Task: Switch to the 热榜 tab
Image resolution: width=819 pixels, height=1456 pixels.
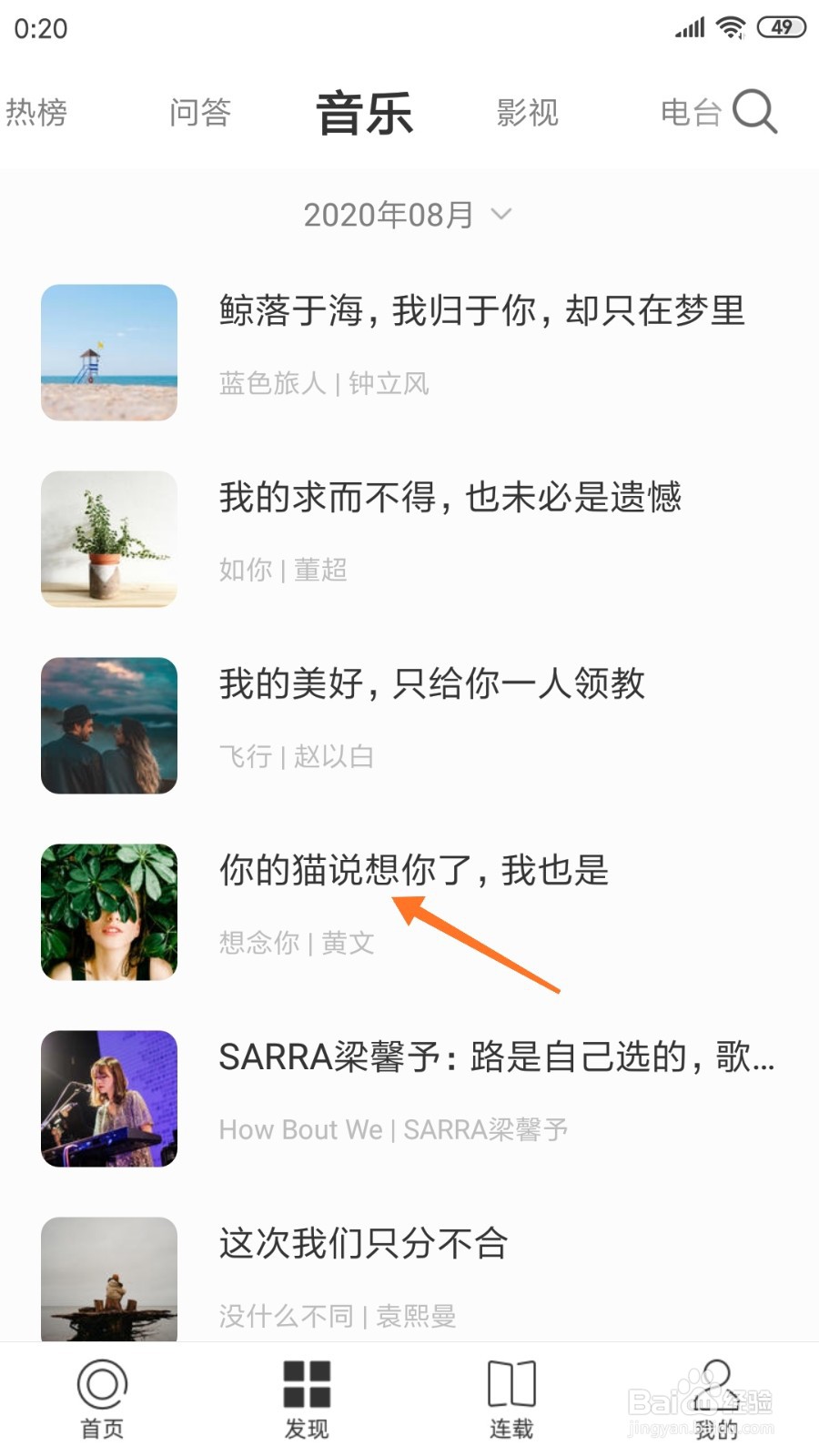Action: click(36, 111)
